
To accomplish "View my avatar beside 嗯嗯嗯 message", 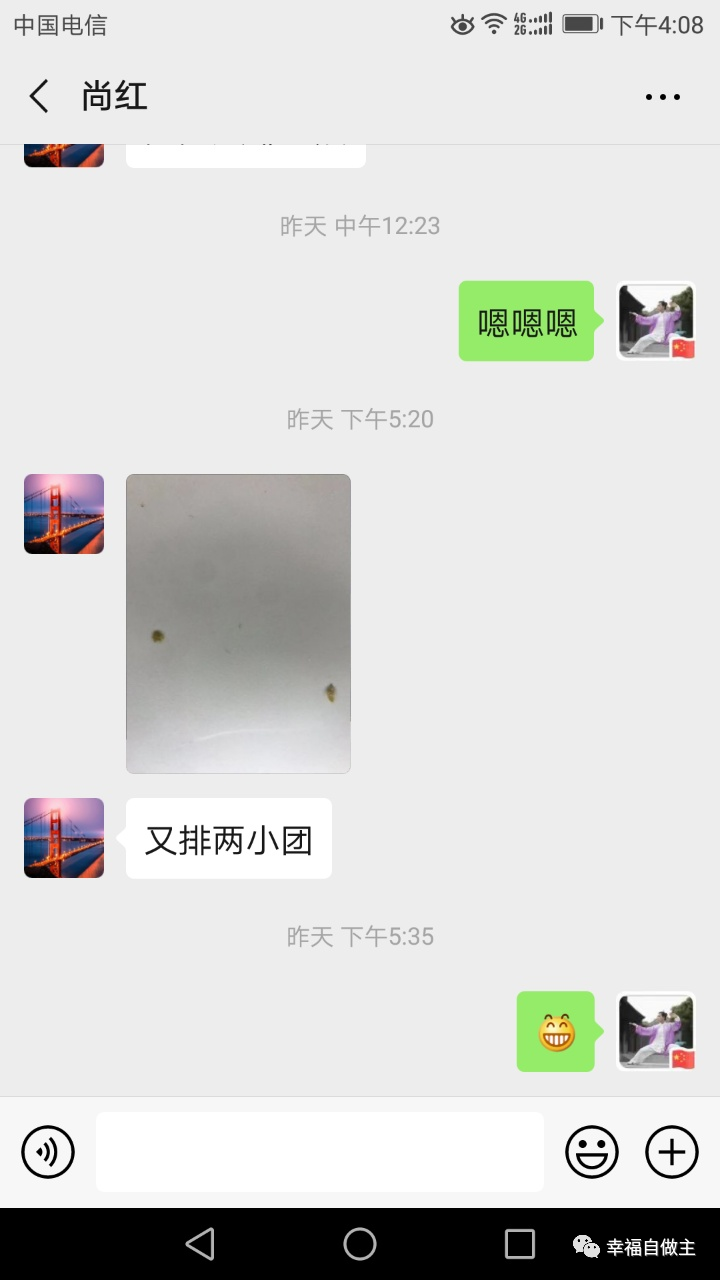I will [656, 321].
